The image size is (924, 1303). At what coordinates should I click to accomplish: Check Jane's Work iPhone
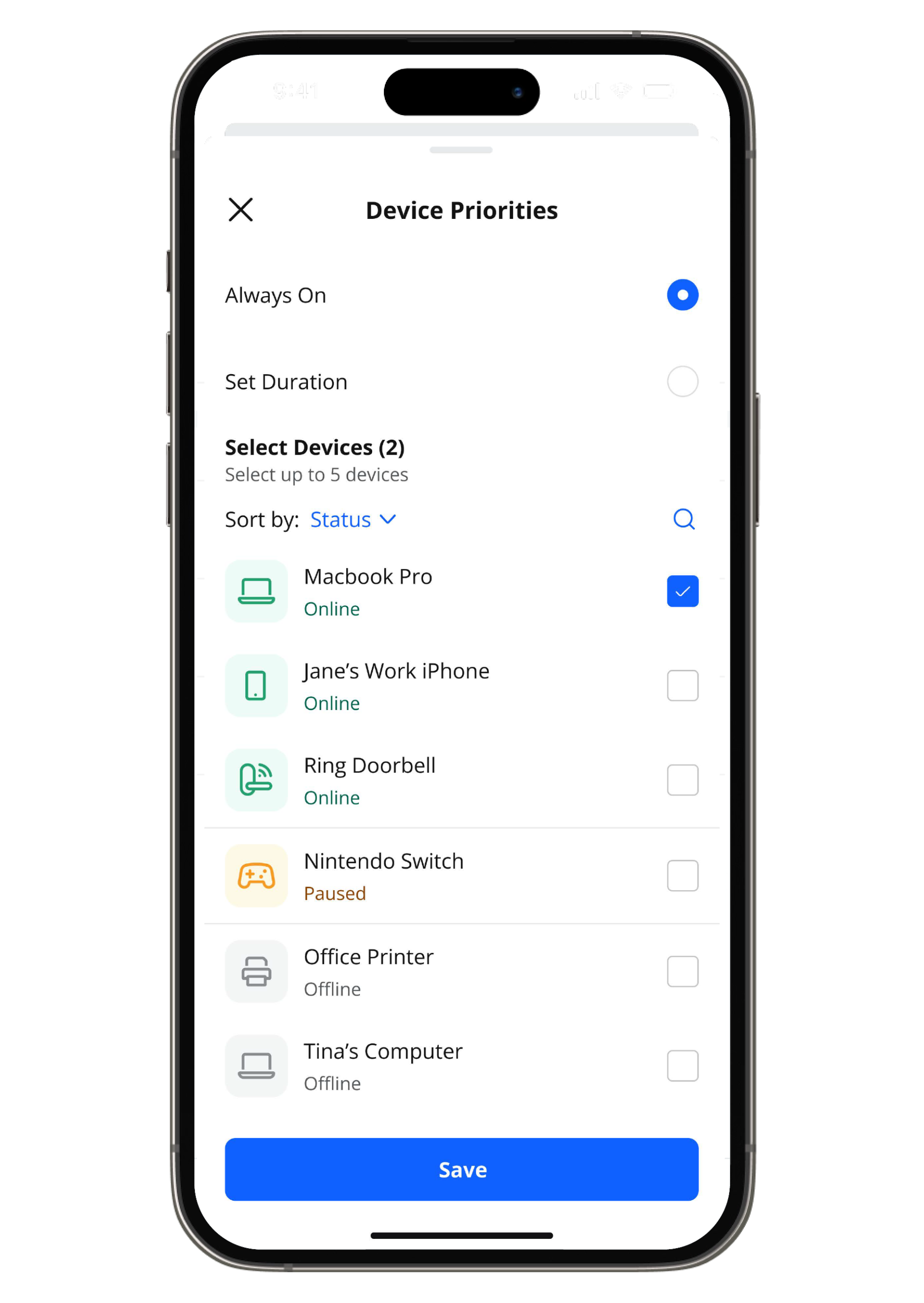682,686
